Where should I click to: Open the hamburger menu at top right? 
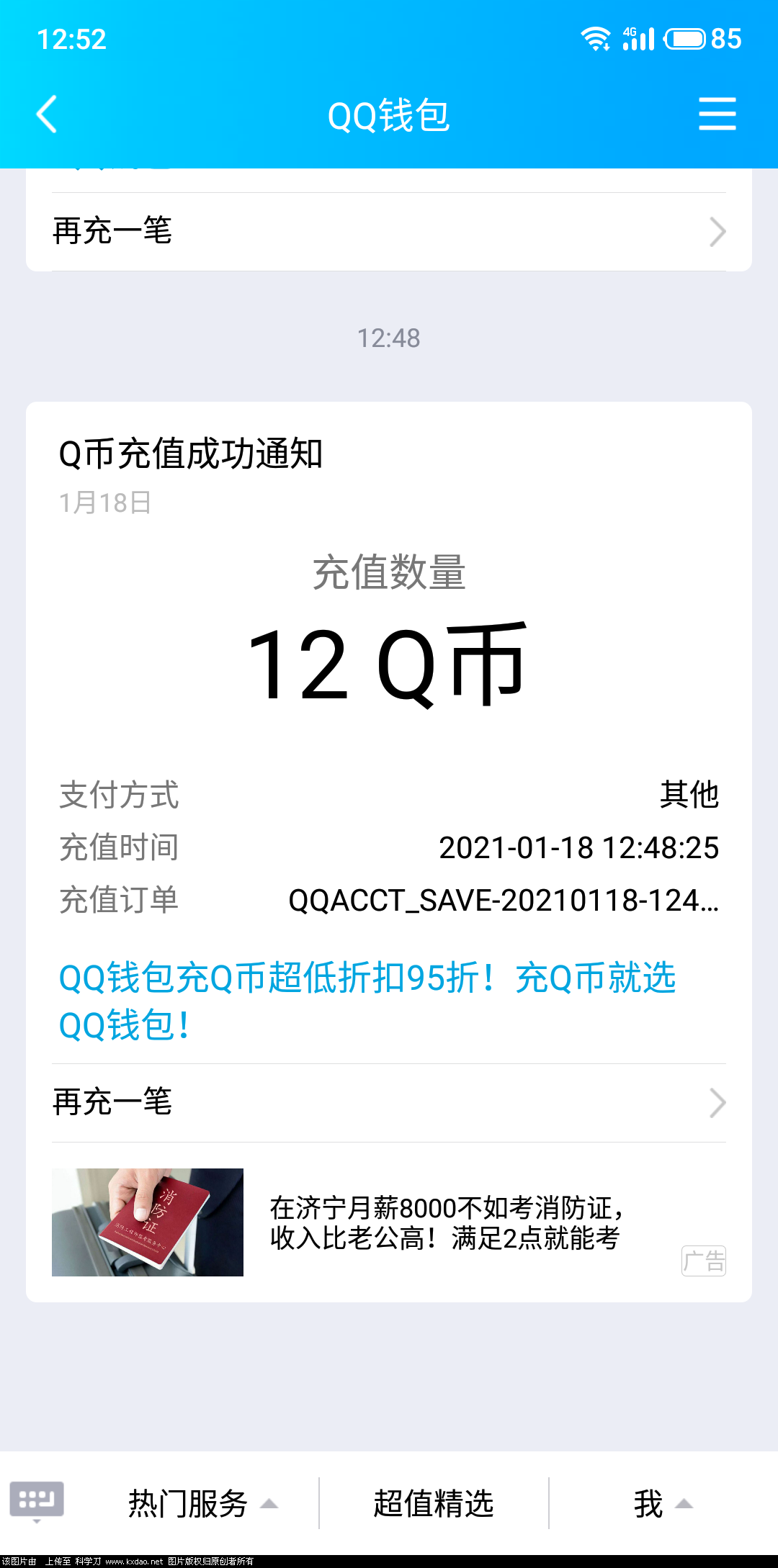(x=717, y=114)
